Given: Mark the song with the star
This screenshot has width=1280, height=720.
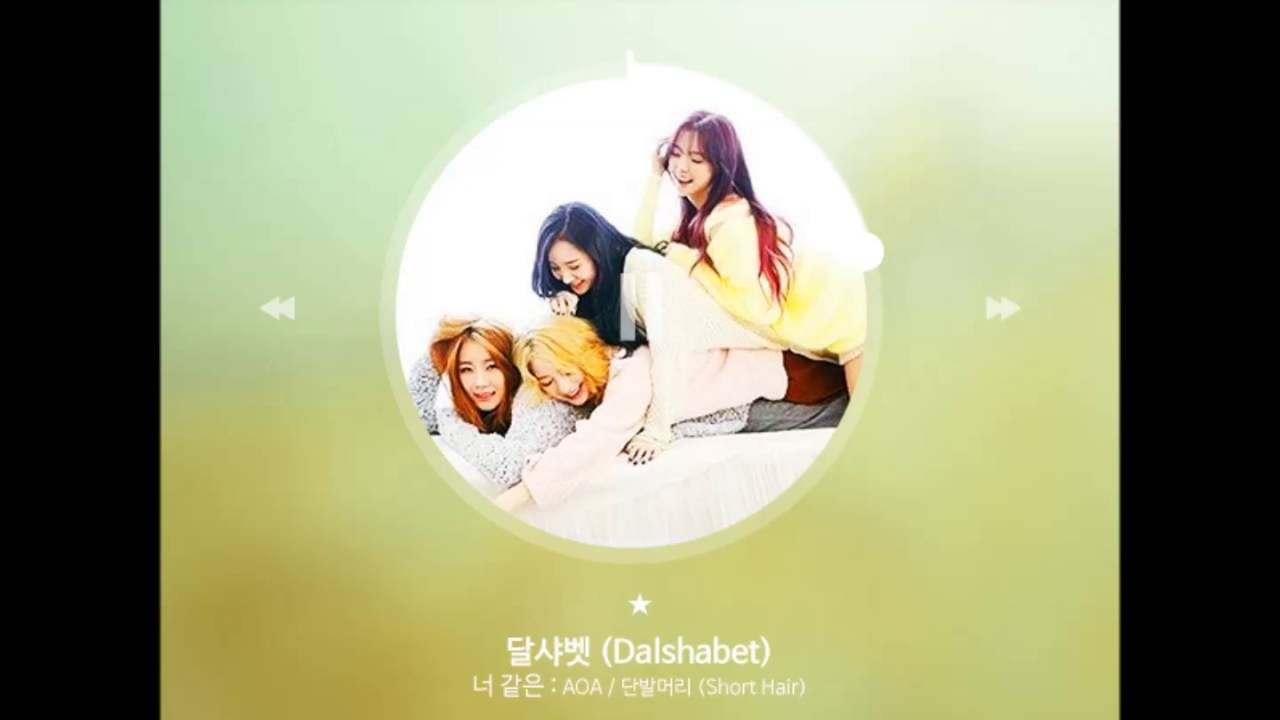Looking at the screenshot, I should coord(640,603).
